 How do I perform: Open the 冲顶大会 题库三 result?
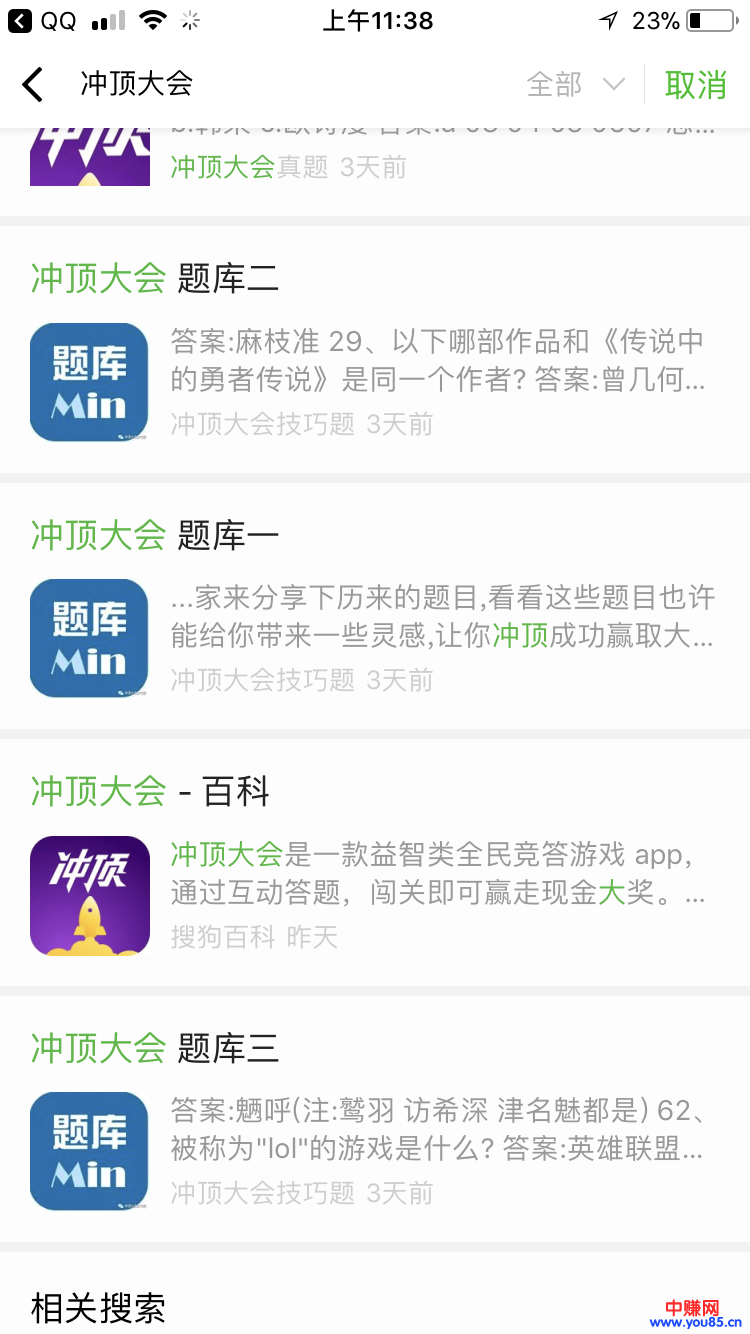(155, 1048)
